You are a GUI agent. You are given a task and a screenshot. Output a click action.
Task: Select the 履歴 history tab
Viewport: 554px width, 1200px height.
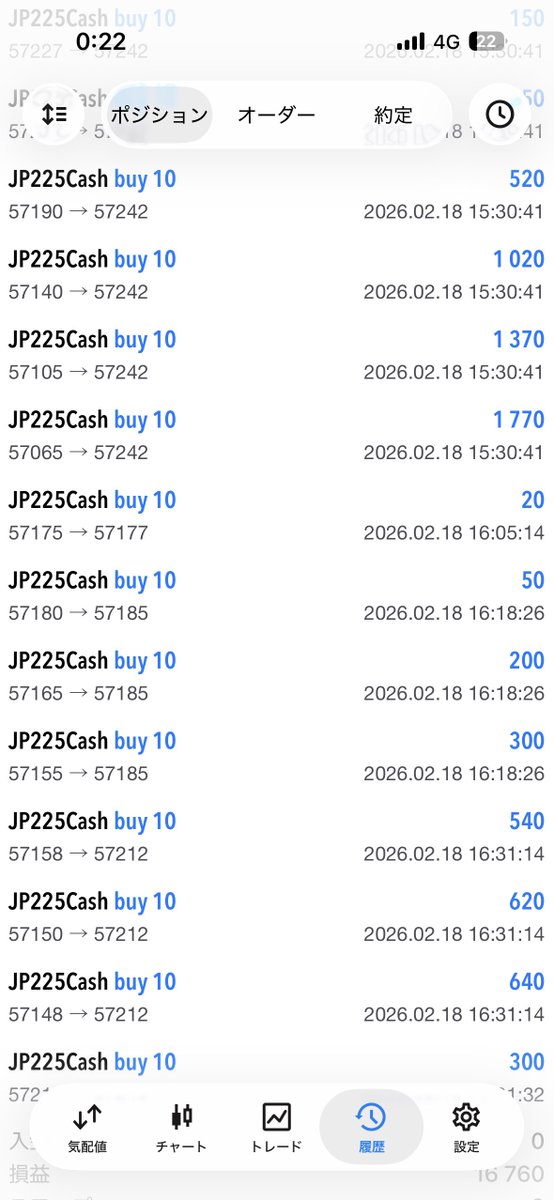click(x=371, y=1128)
